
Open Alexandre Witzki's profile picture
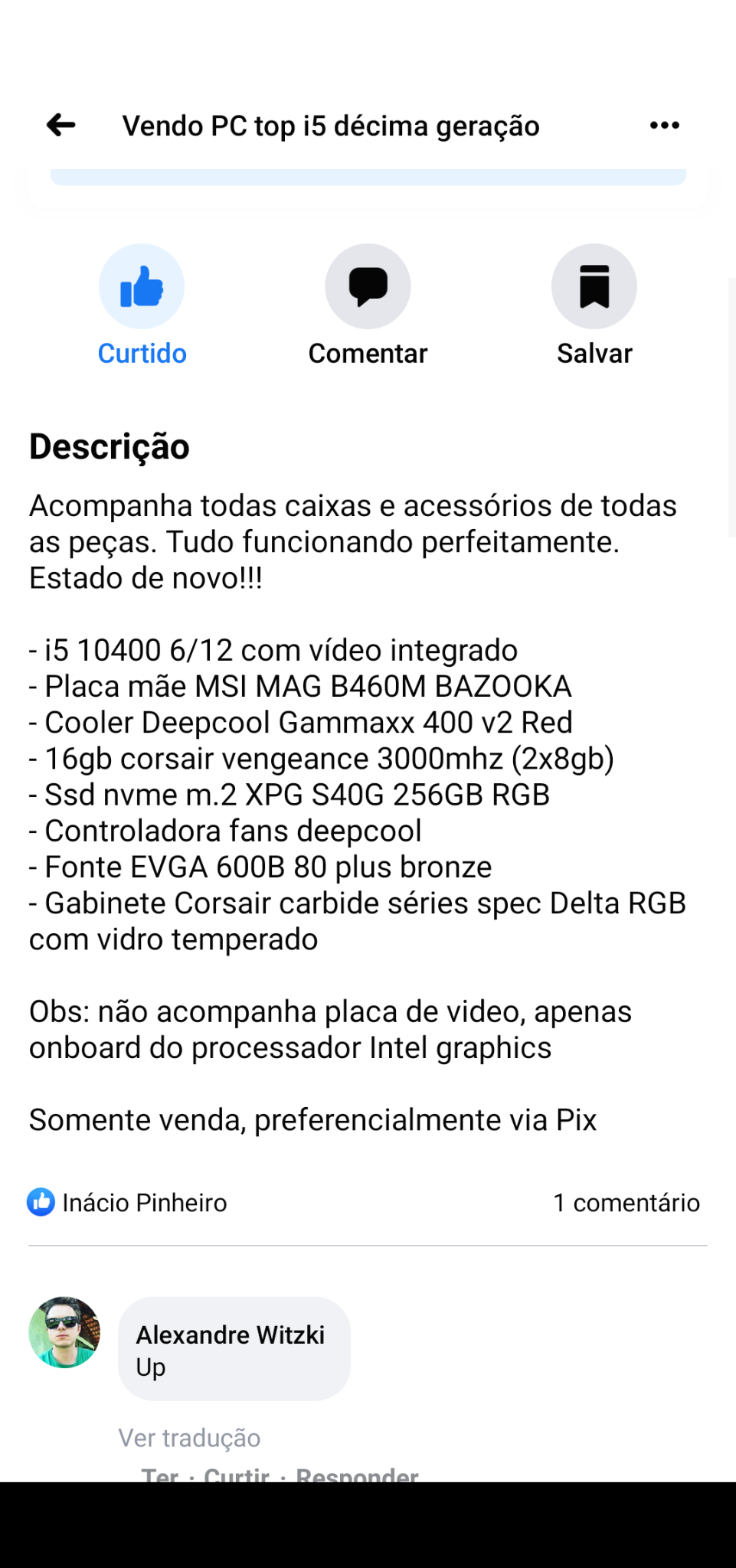click(x=64, y=1332)
